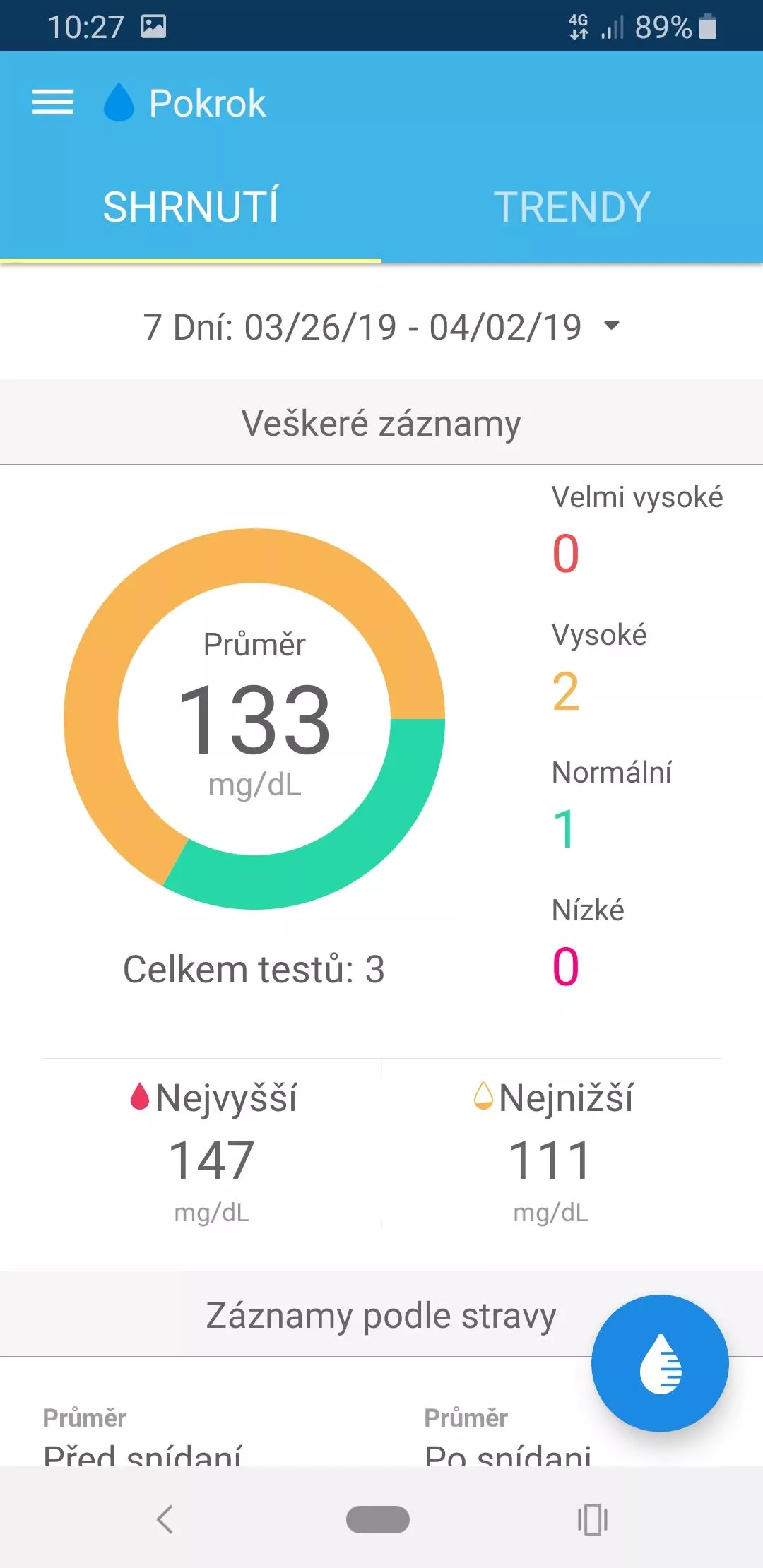Open the hamburger drawer menu
Screen dimensions: 763x1568
click(x=53, y=103)
